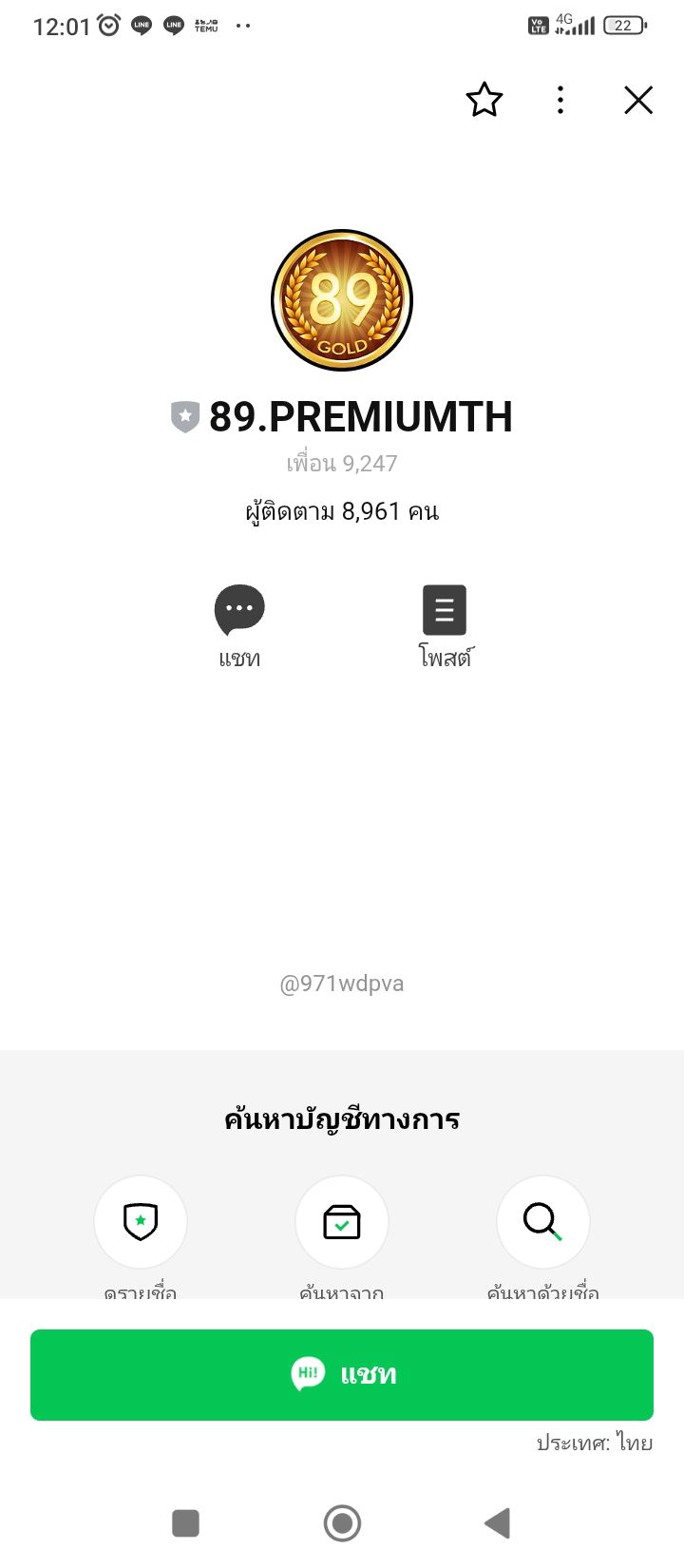Browse official accounts by shield-star icon
The height and width of the screenshot is (1568, 684).
tap(141, 1221)
